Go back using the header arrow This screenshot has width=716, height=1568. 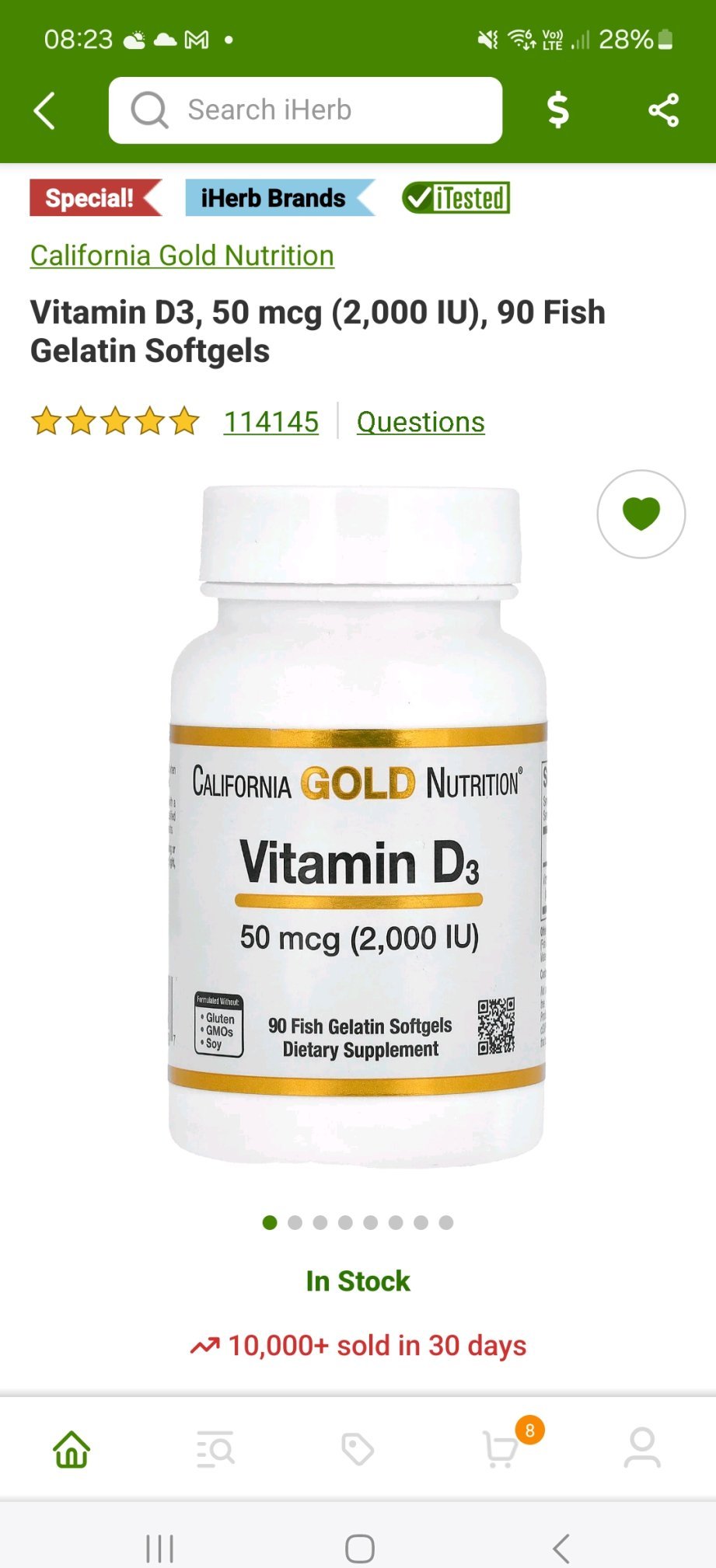[45, 110]
